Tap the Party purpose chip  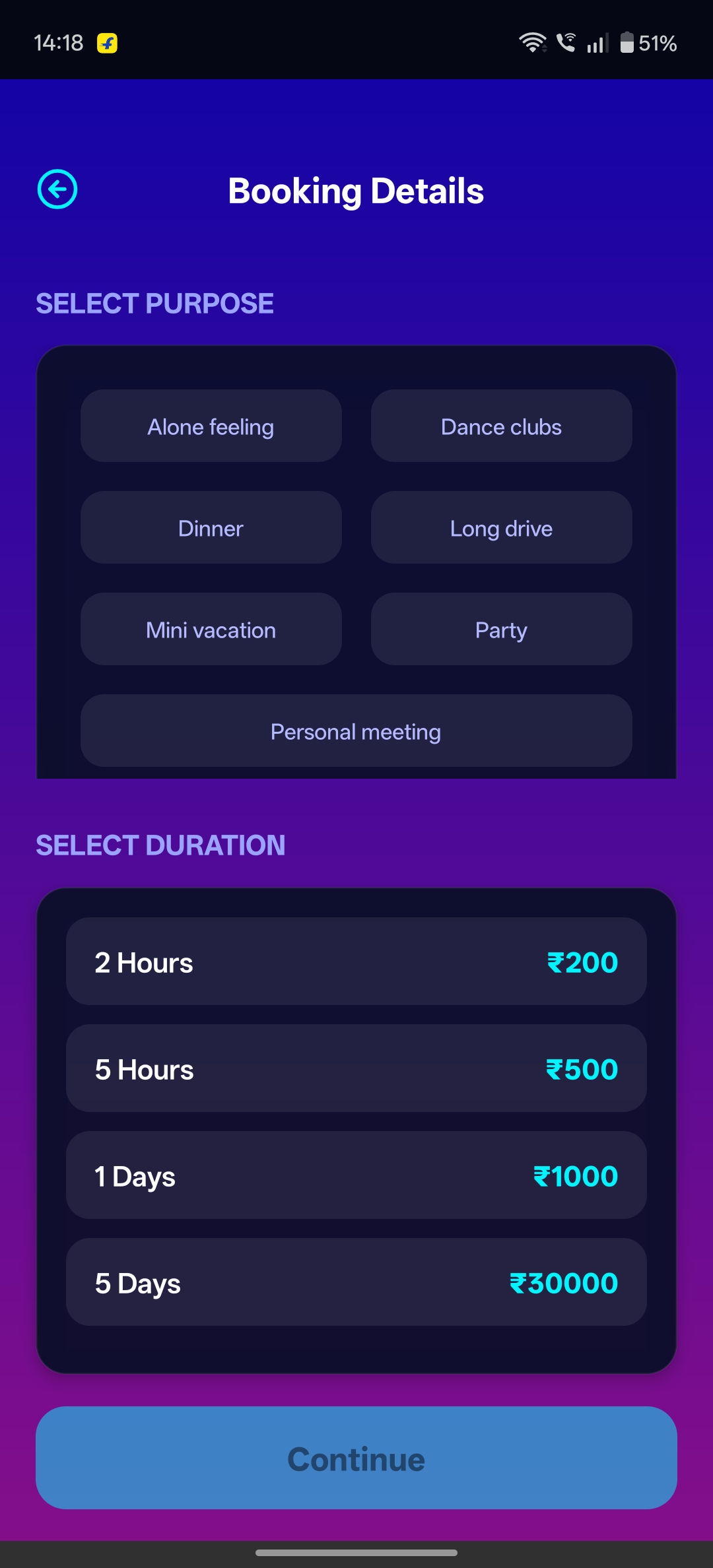click(x=501, y=630)
